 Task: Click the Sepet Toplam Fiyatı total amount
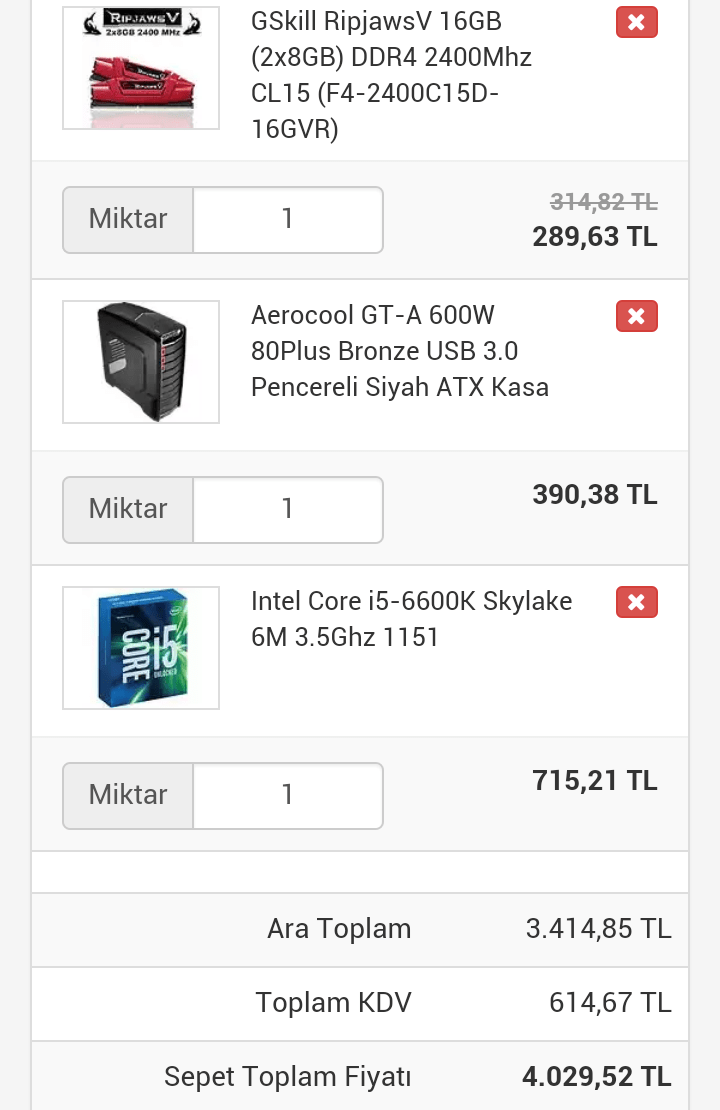(x=596, y=1076)
